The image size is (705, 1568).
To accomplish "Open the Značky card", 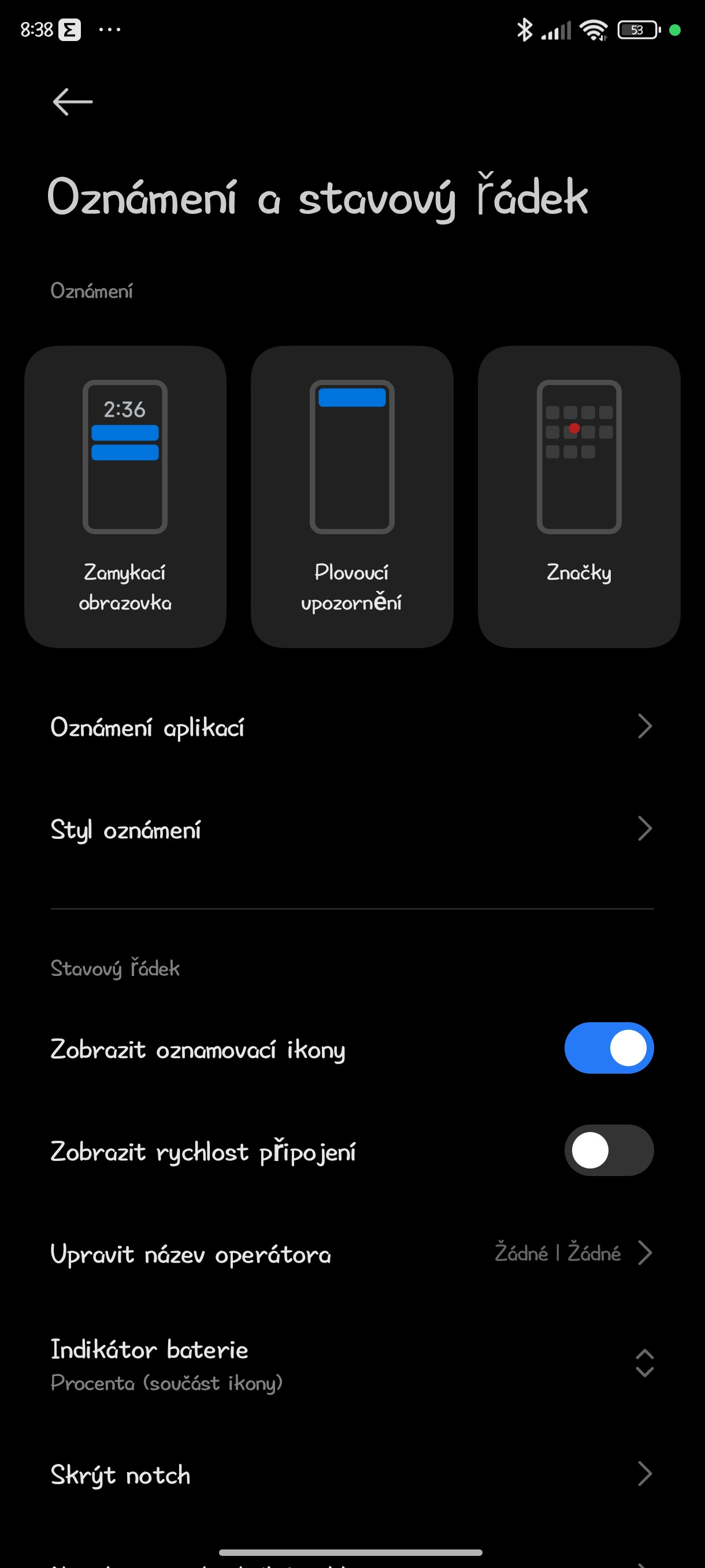I will click(x=578, y=496).
